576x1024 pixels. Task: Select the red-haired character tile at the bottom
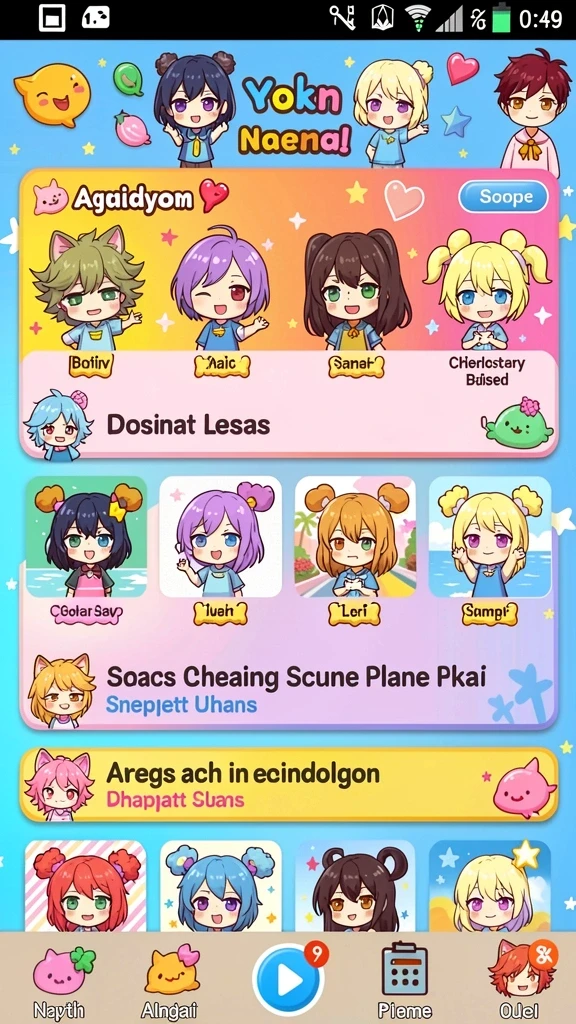point(86,886)
